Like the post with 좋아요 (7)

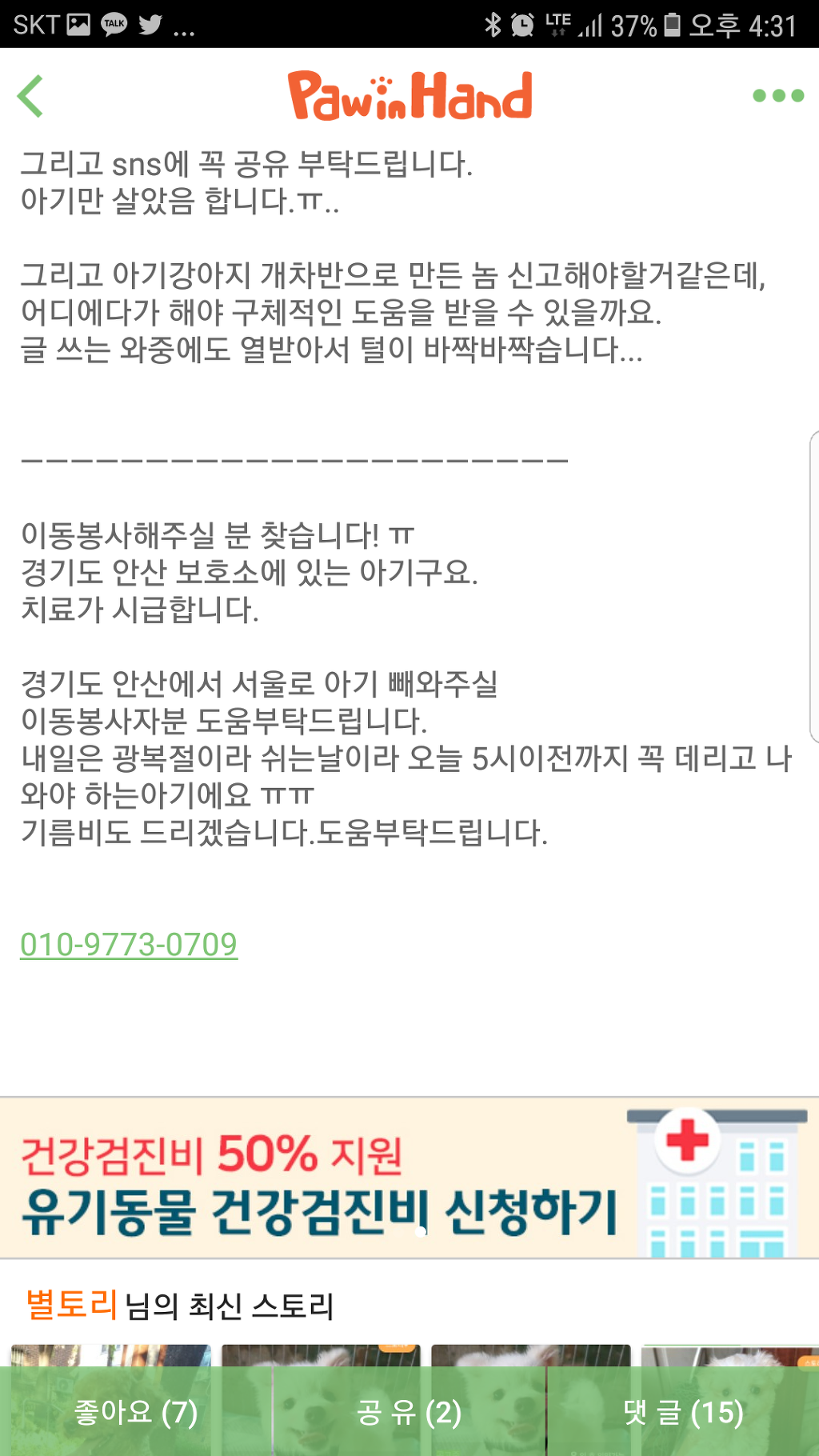click(136, 1412)
